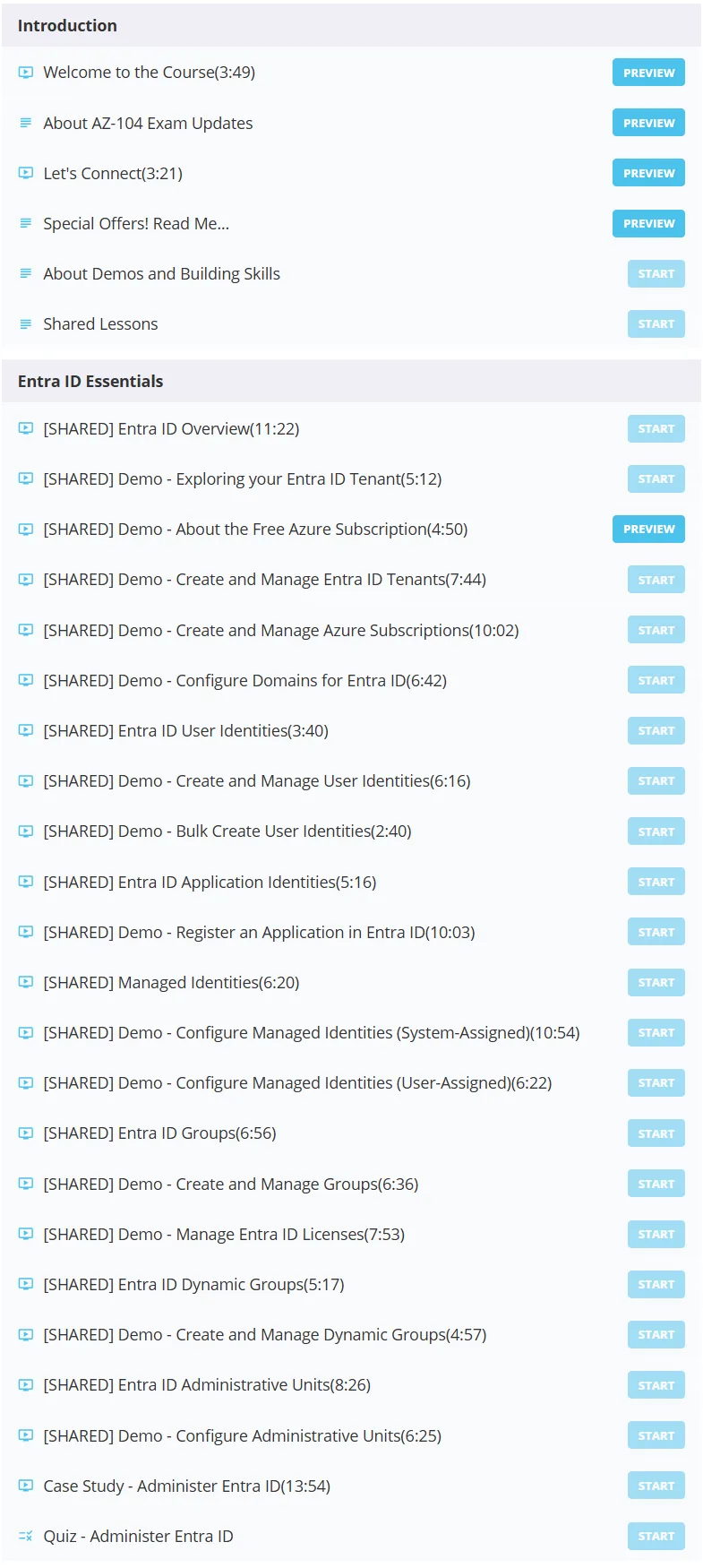Start Bulk Create User Identities demo
The image size is (703, 1568).
(x=656, y=831)
